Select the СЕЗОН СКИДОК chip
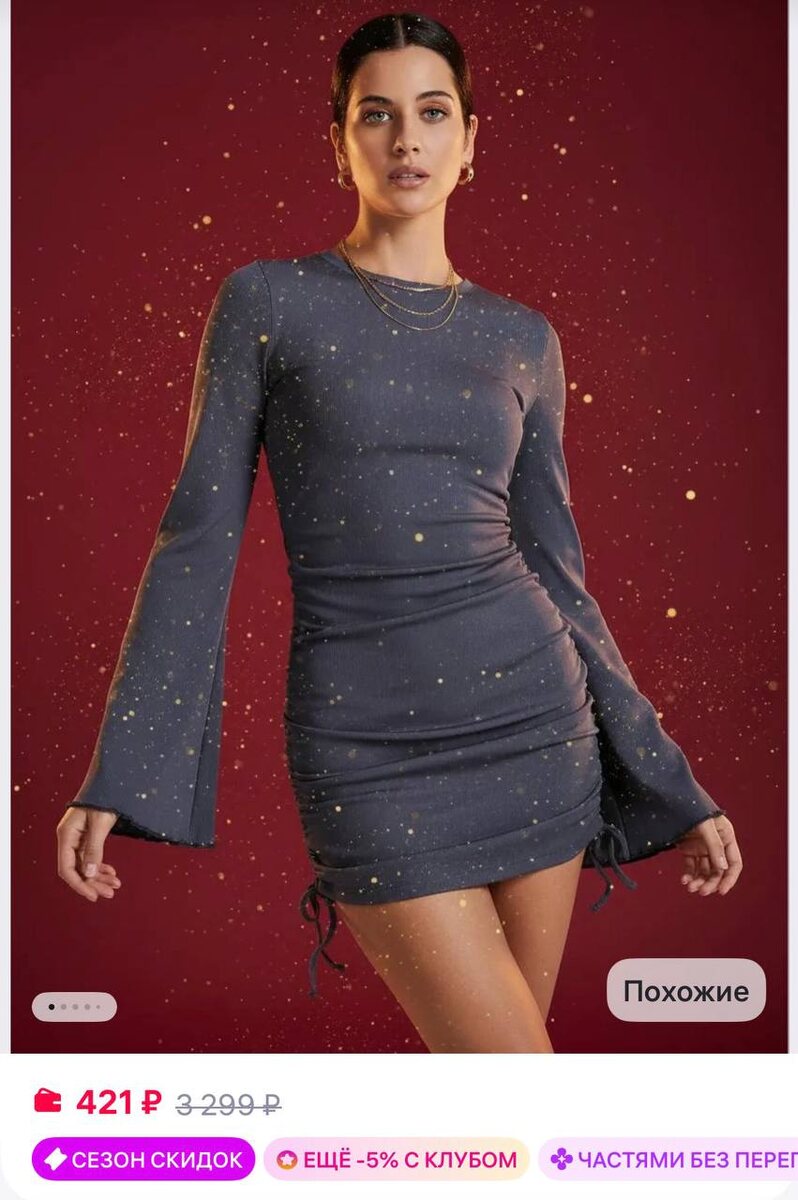 [x=144, y=1160]
